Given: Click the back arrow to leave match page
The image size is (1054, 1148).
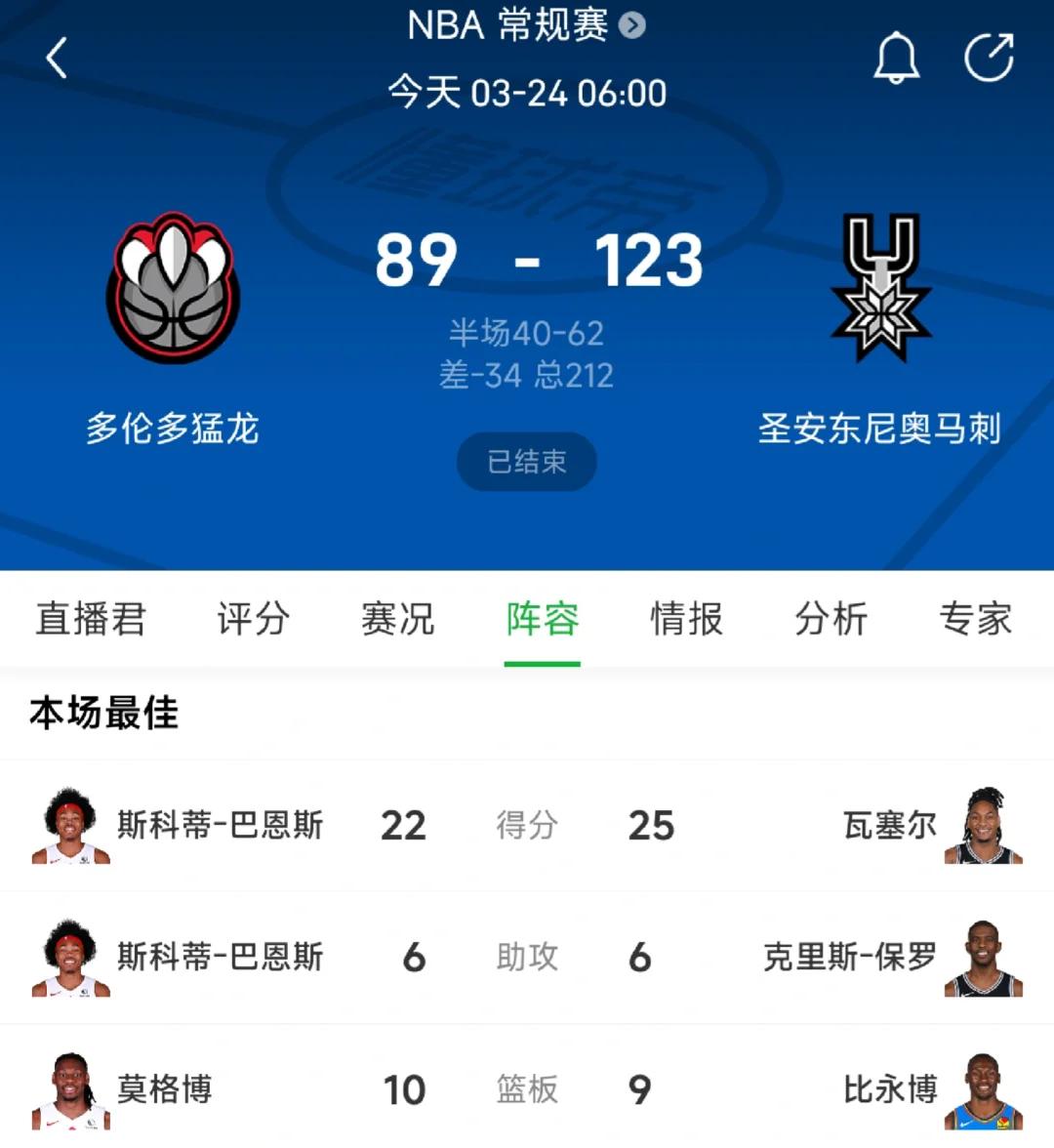Looking at the screenshot, I should pos(56,56).
